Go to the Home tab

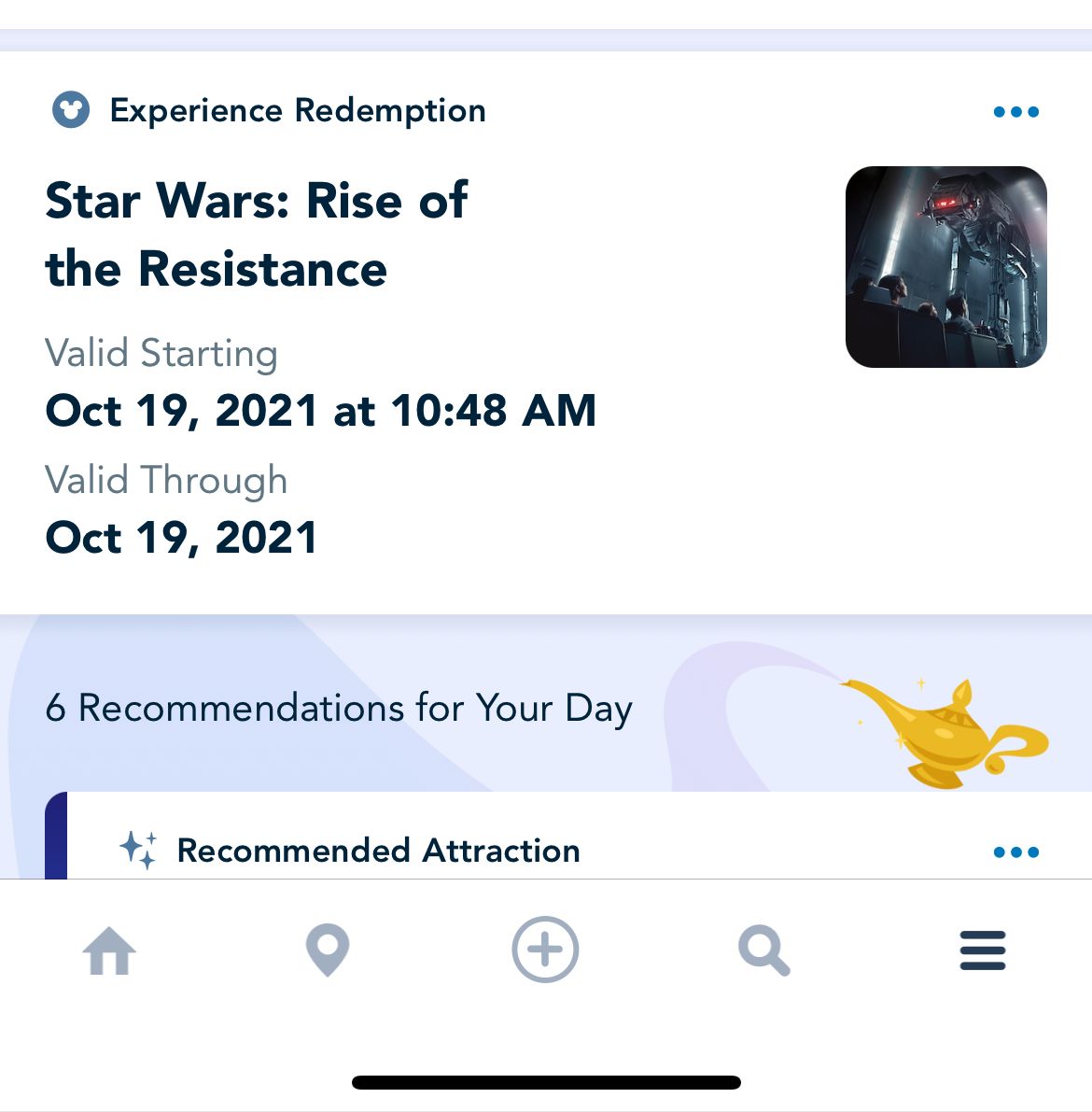pos(110,950)
